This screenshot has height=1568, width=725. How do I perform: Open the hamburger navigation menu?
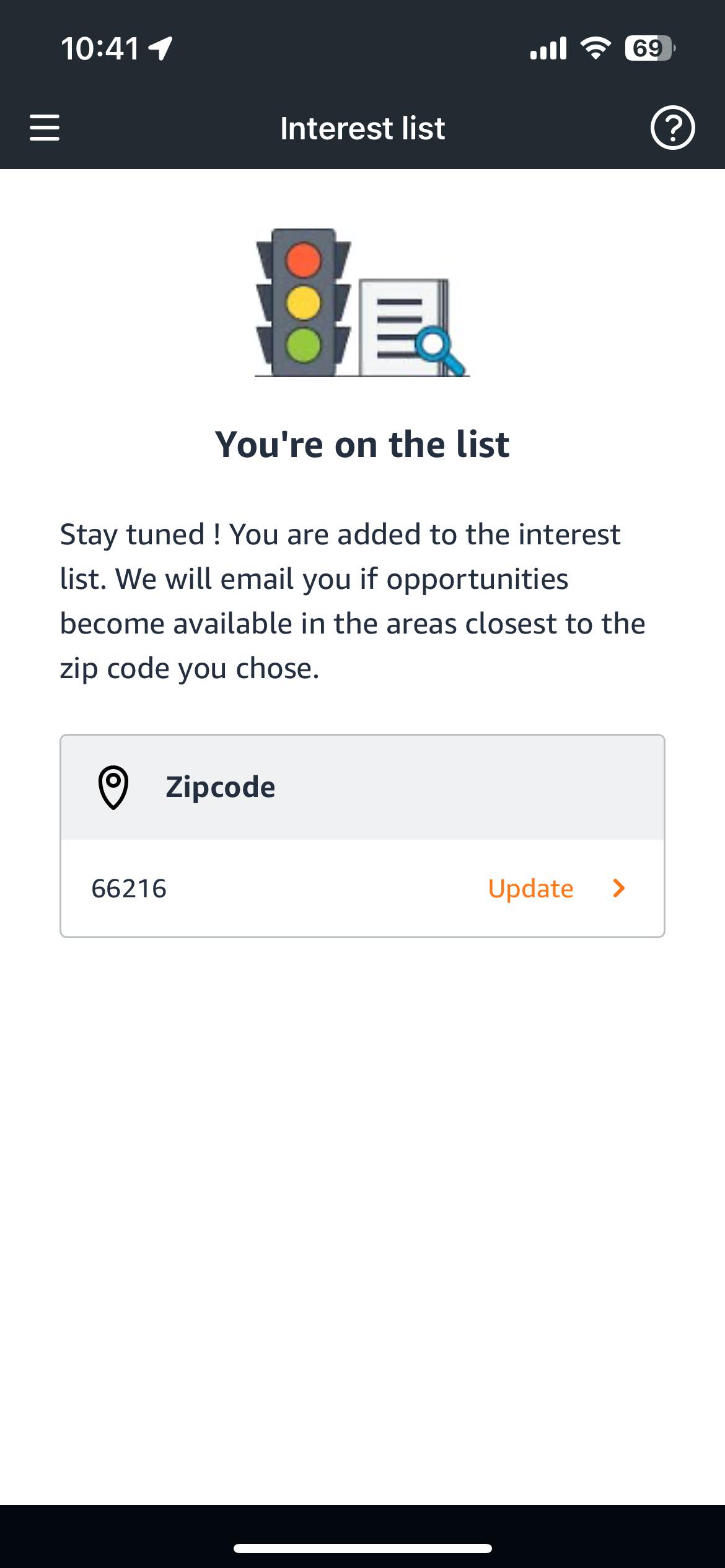(44, 128)
